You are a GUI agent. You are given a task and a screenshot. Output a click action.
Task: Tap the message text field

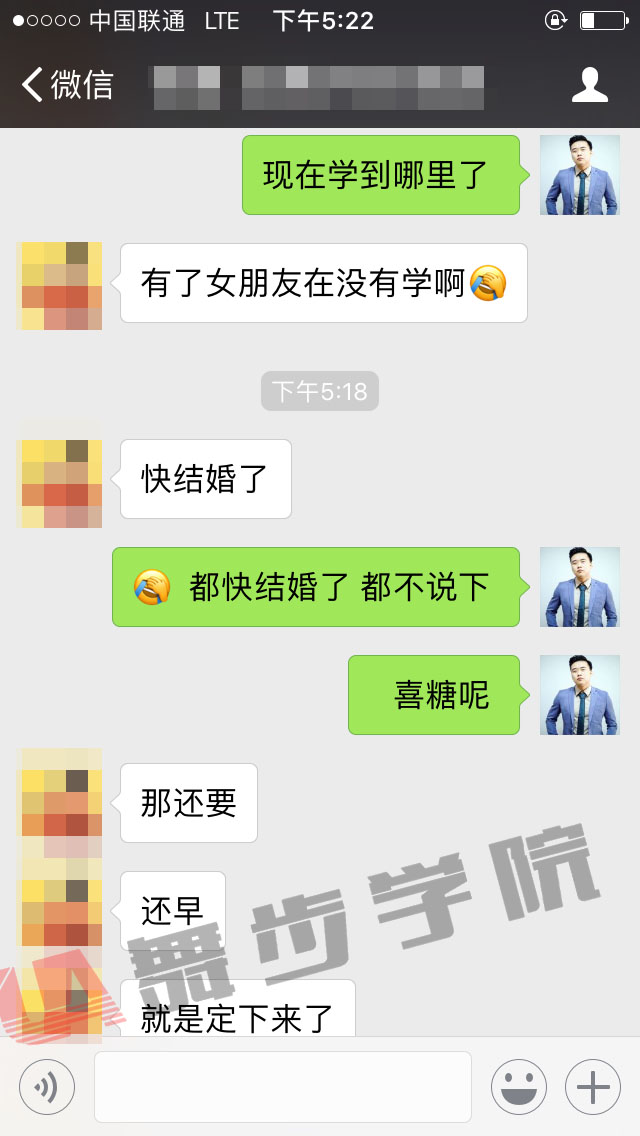[283, 1086]
